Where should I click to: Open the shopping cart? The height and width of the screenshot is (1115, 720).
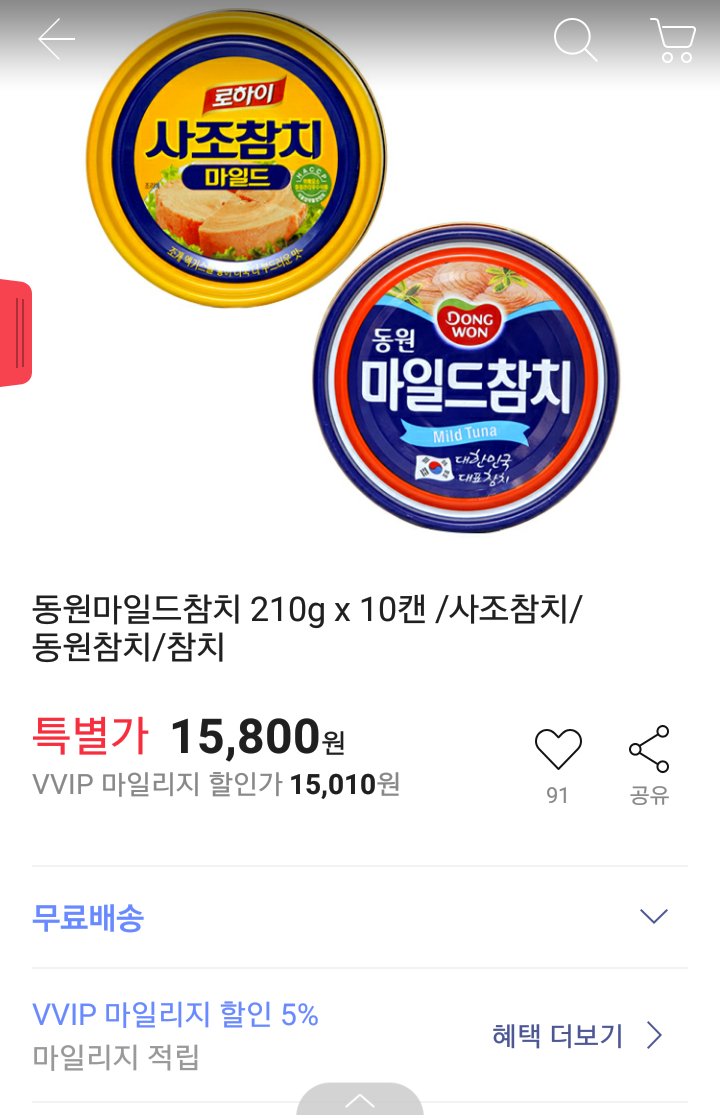point(673,40)
